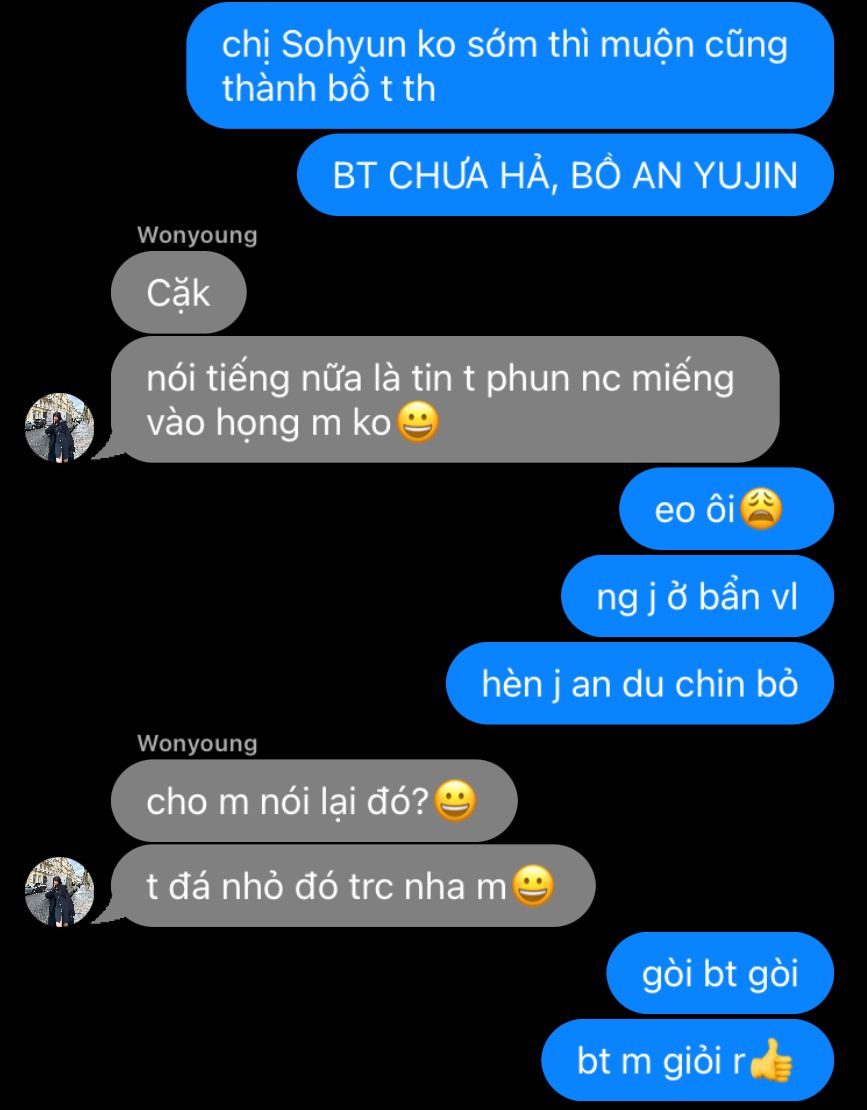Open Wonyoung's avatar beside the 'vào họng m ko' message
Screen dimensions: 867x1110
click(x=59, y=427)
